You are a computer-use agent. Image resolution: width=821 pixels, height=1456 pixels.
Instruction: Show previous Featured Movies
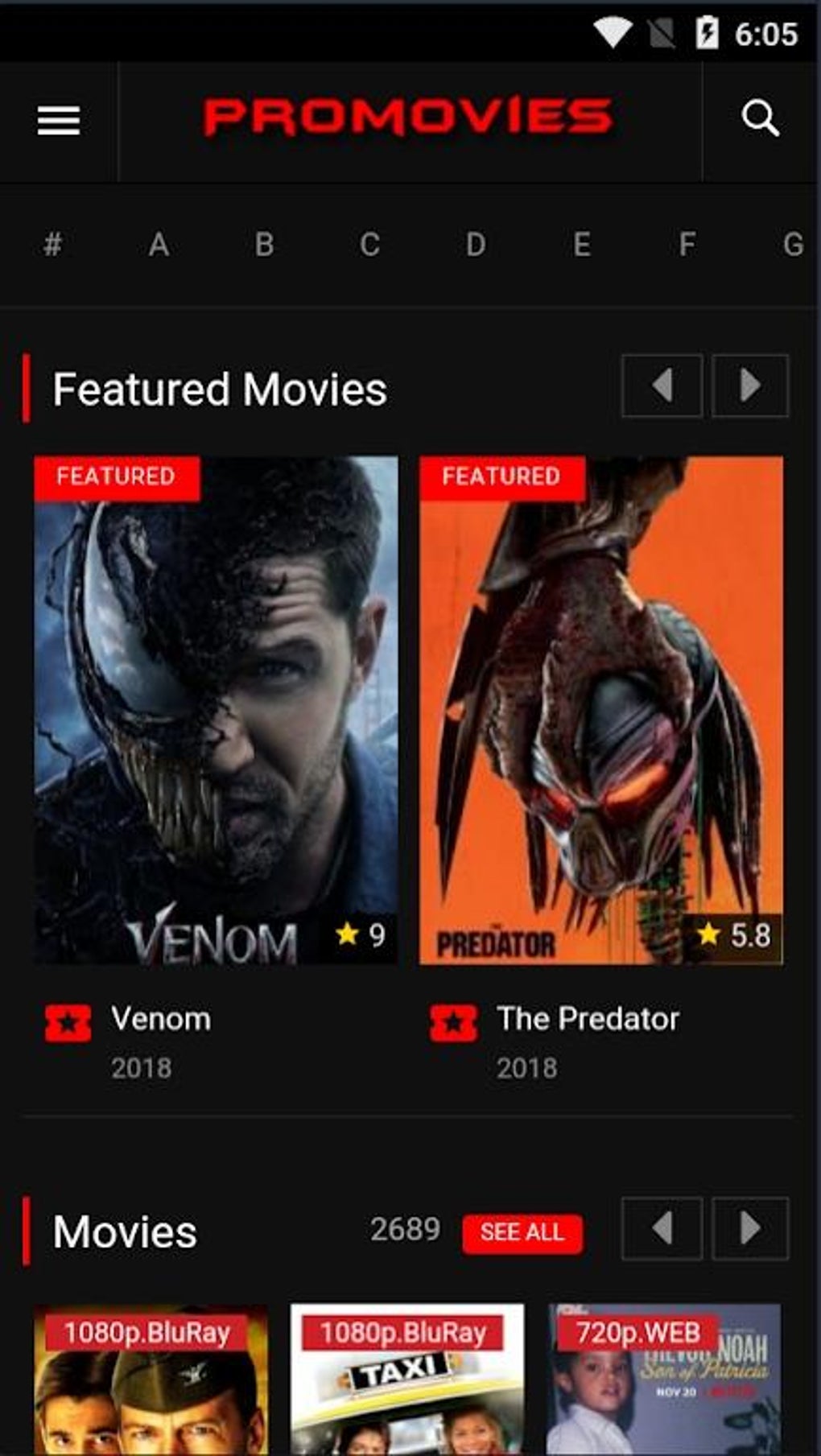[662, 386]
